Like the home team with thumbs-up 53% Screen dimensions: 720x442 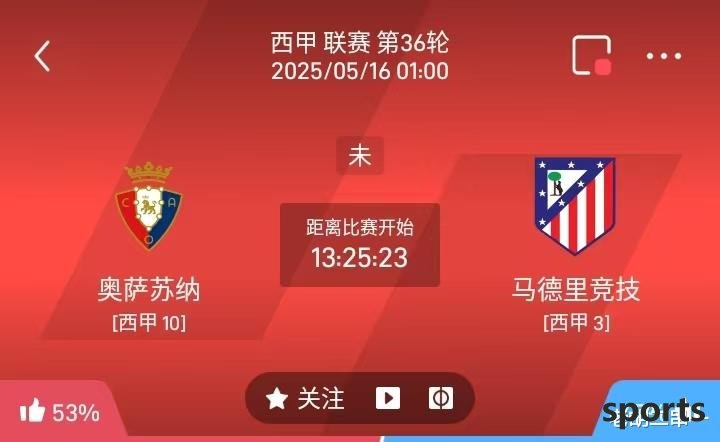coord(58,411)
